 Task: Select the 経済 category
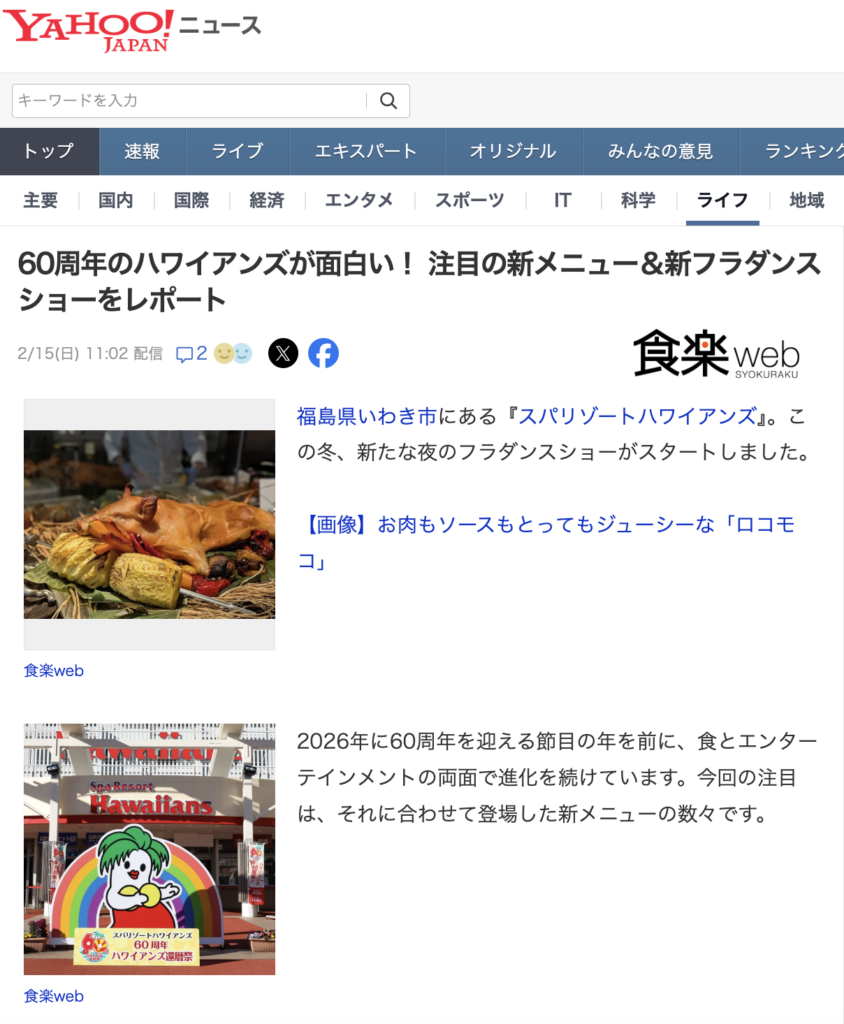(x=267, y=200)
